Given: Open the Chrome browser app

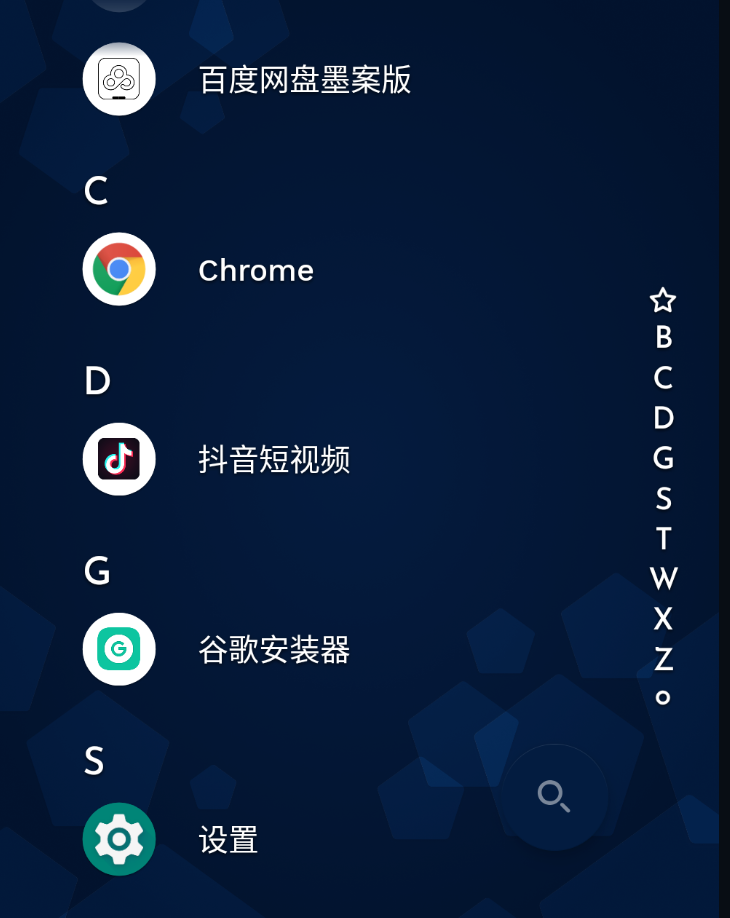Looking at the screenshot, I should (x=256, y=270).
